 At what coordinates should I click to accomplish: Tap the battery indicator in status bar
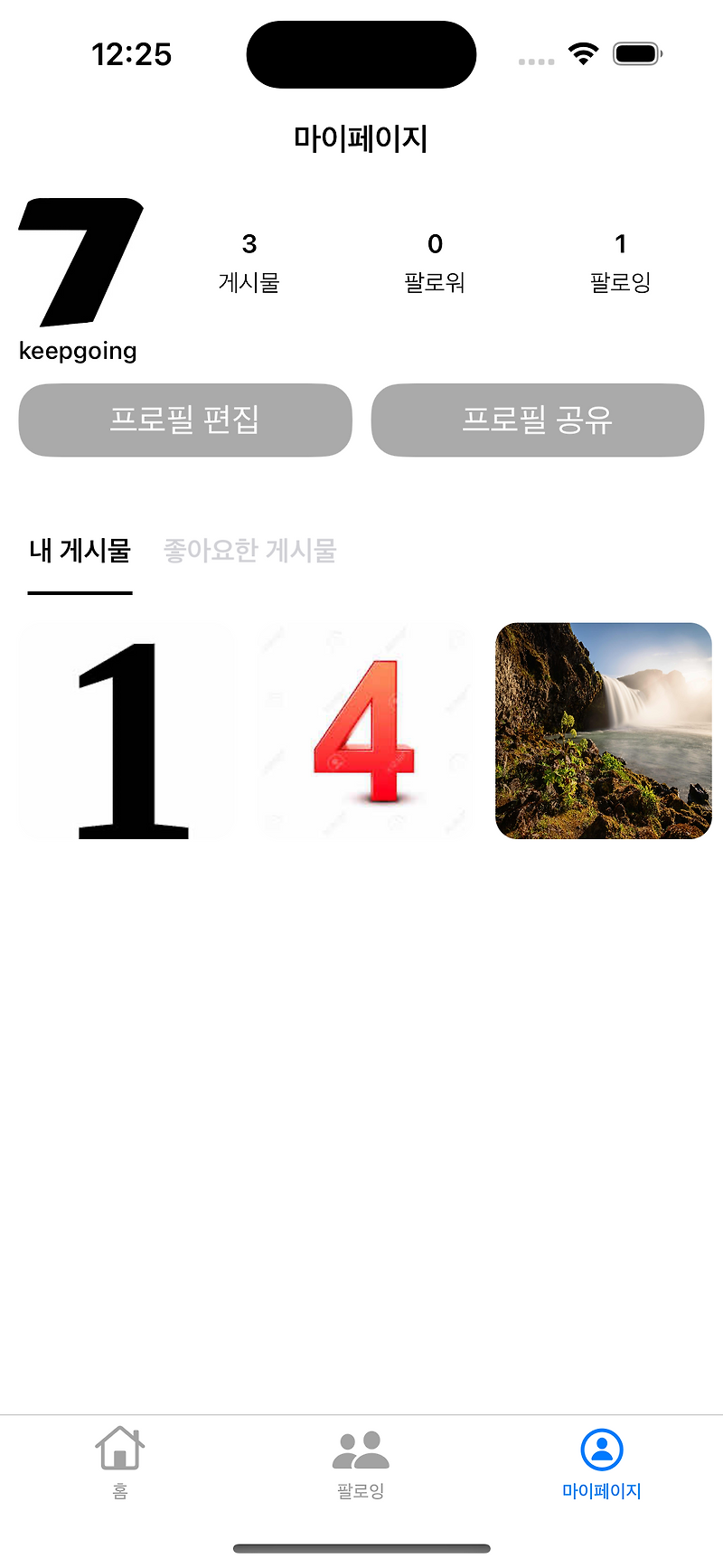636,52
